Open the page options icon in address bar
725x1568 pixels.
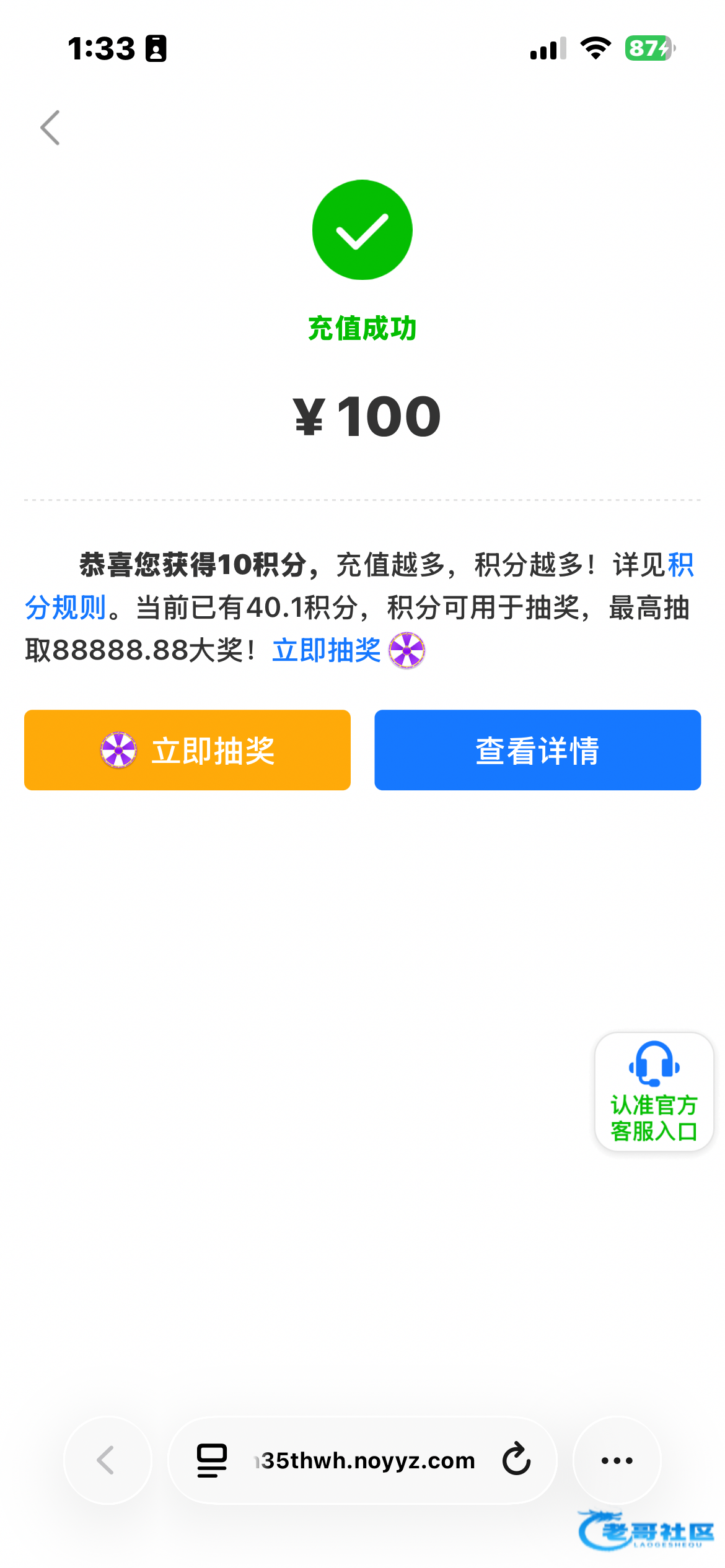coord(212,1460)
